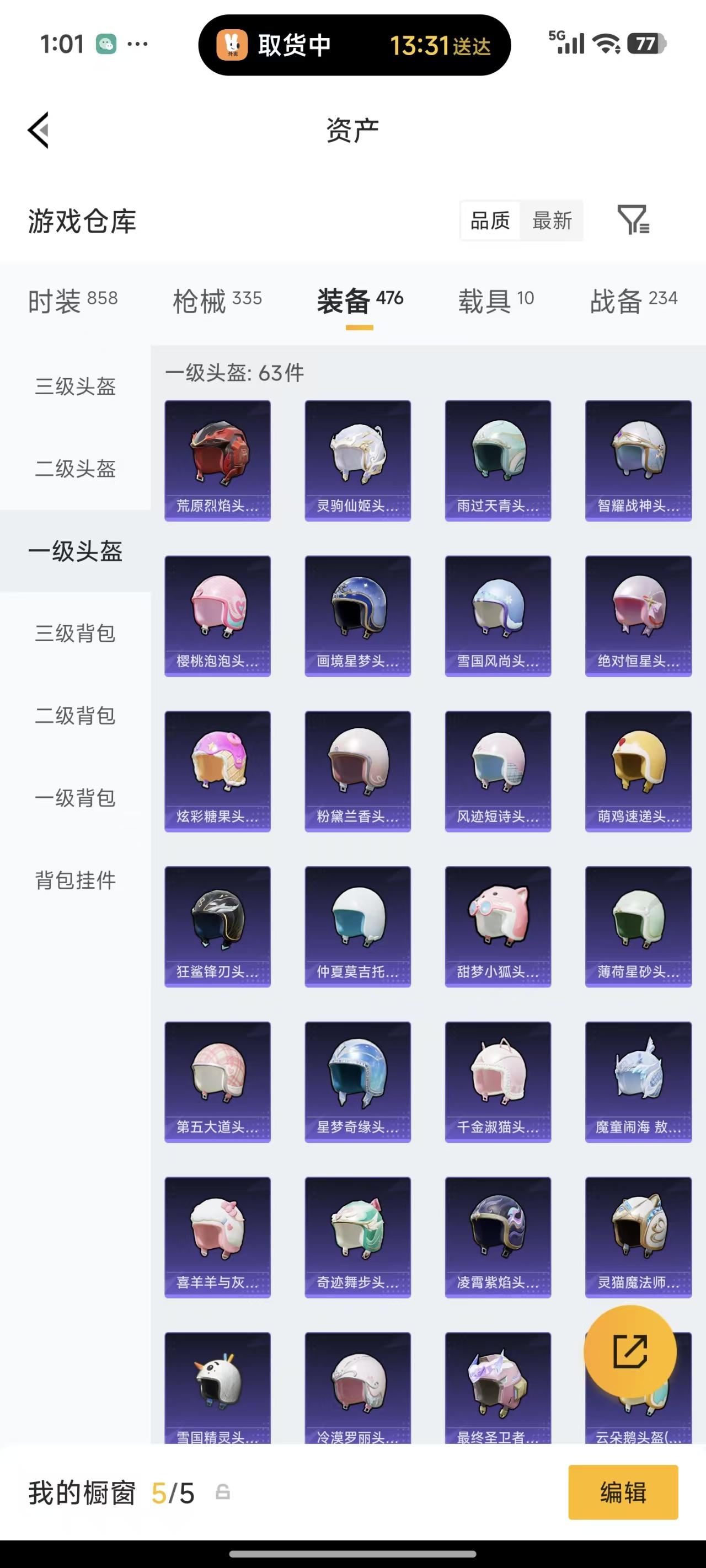Tap the orange share floating button
The height and width of the screenshot is (1568, 706).
630,1352
